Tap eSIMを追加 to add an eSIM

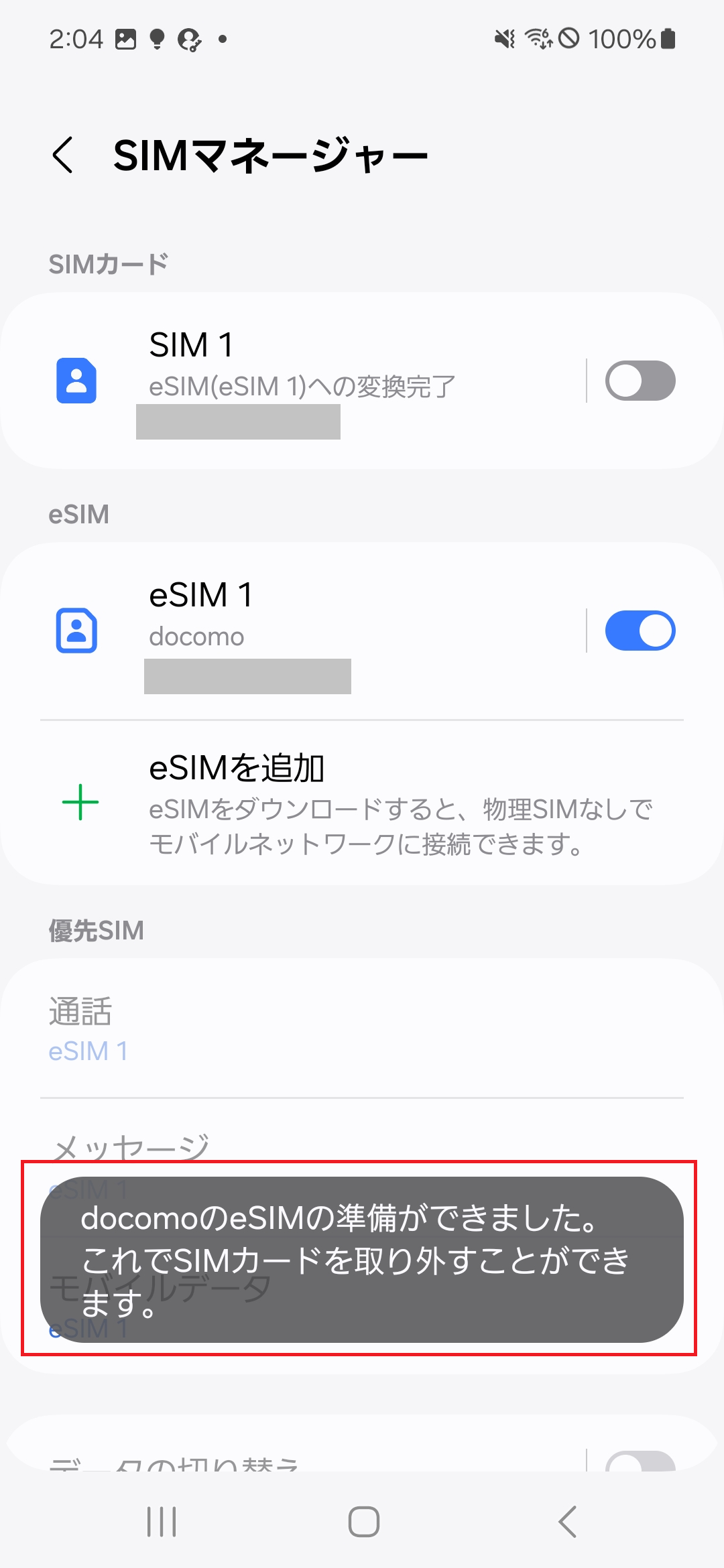click(x=362, y=803)
